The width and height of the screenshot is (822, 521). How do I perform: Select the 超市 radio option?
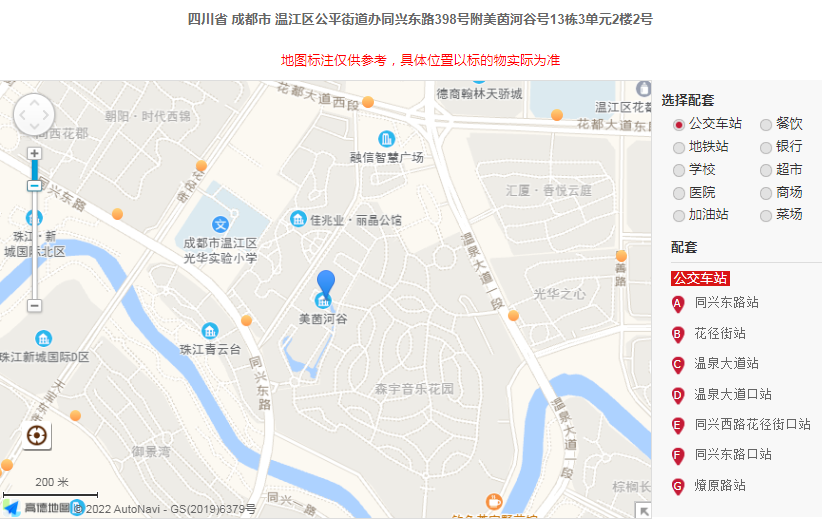point(766,171)
